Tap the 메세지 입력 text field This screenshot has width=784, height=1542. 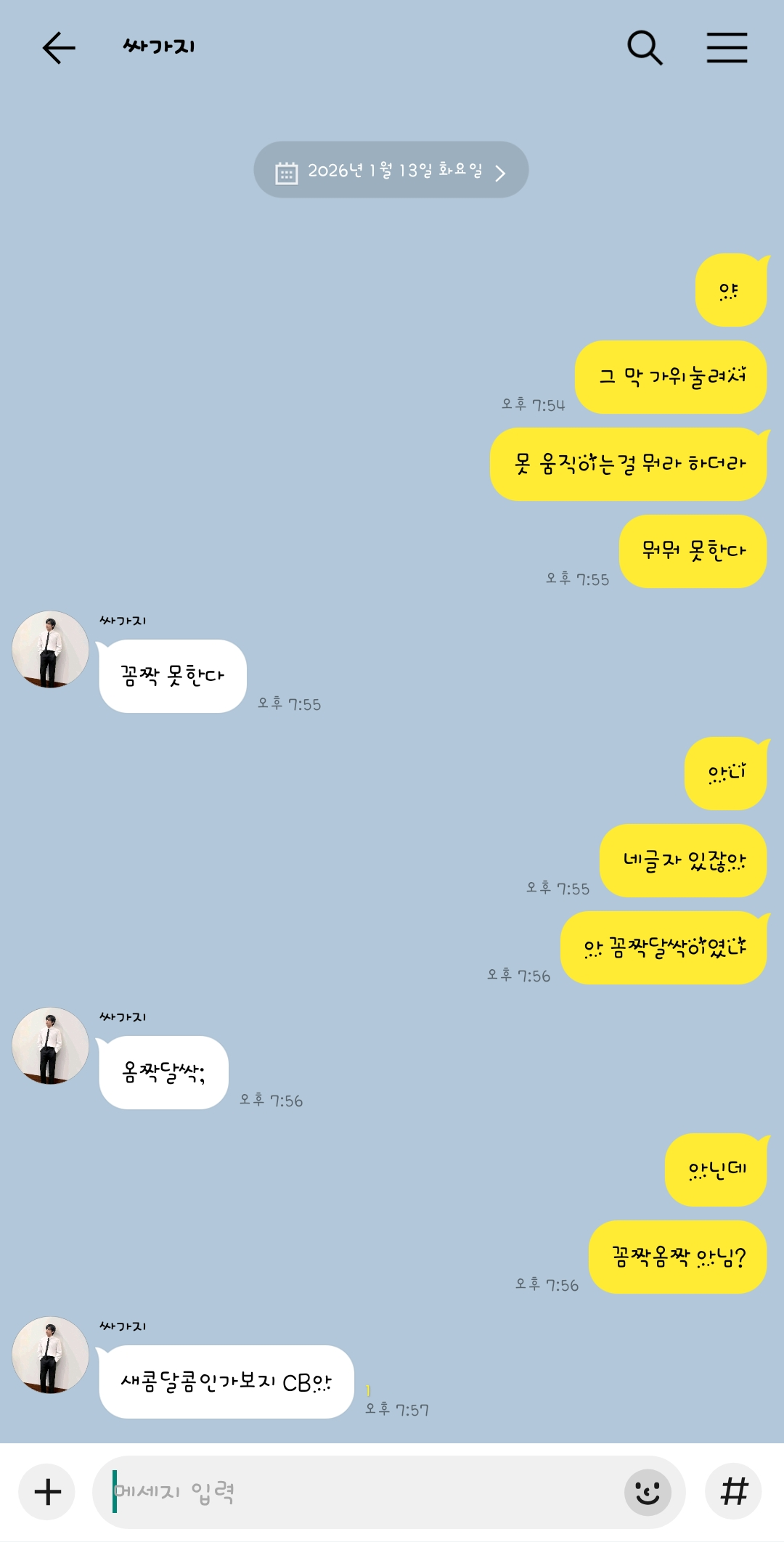[363, 1492]
